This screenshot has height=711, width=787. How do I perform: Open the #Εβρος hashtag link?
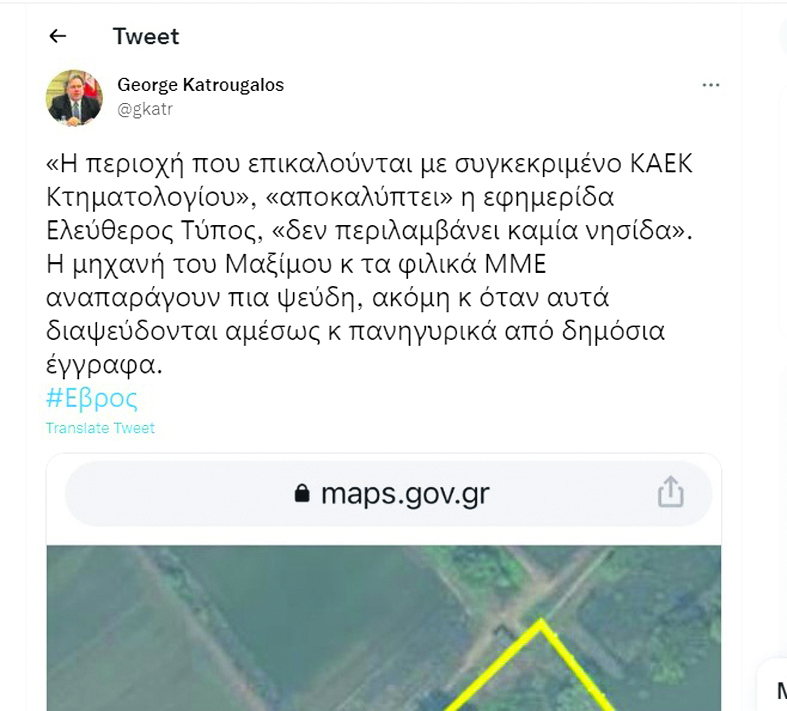point(92,398)
